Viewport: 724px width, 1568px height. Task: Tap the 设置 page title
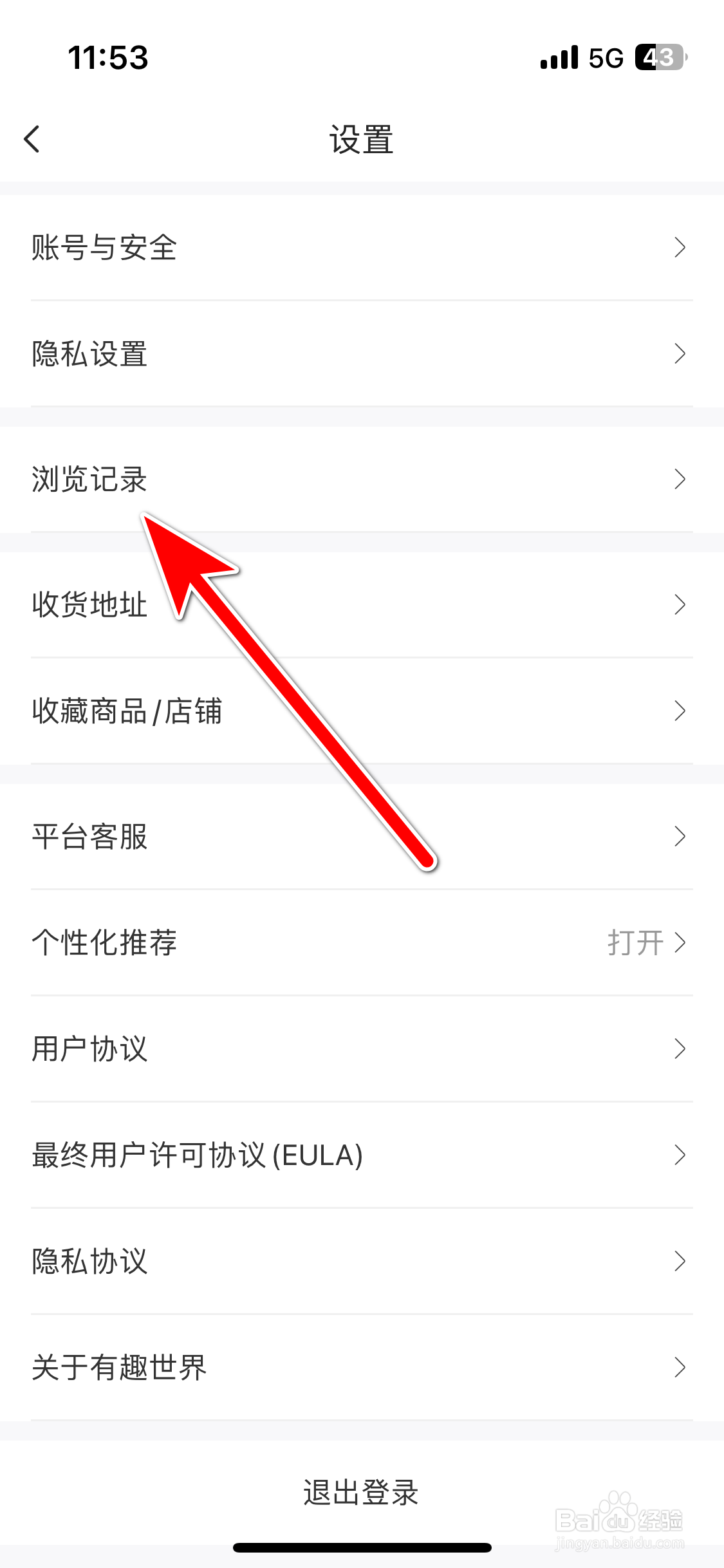(362, 138)
